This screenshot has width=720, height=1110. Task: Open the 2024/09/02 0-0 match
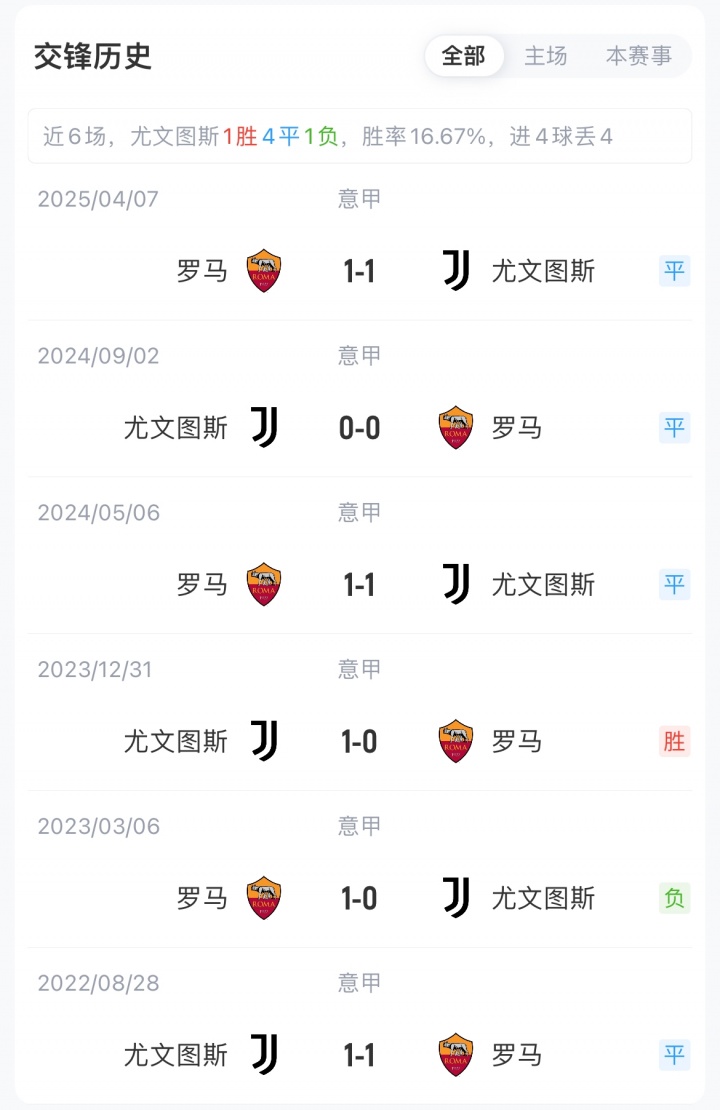[x=359, y=428]
